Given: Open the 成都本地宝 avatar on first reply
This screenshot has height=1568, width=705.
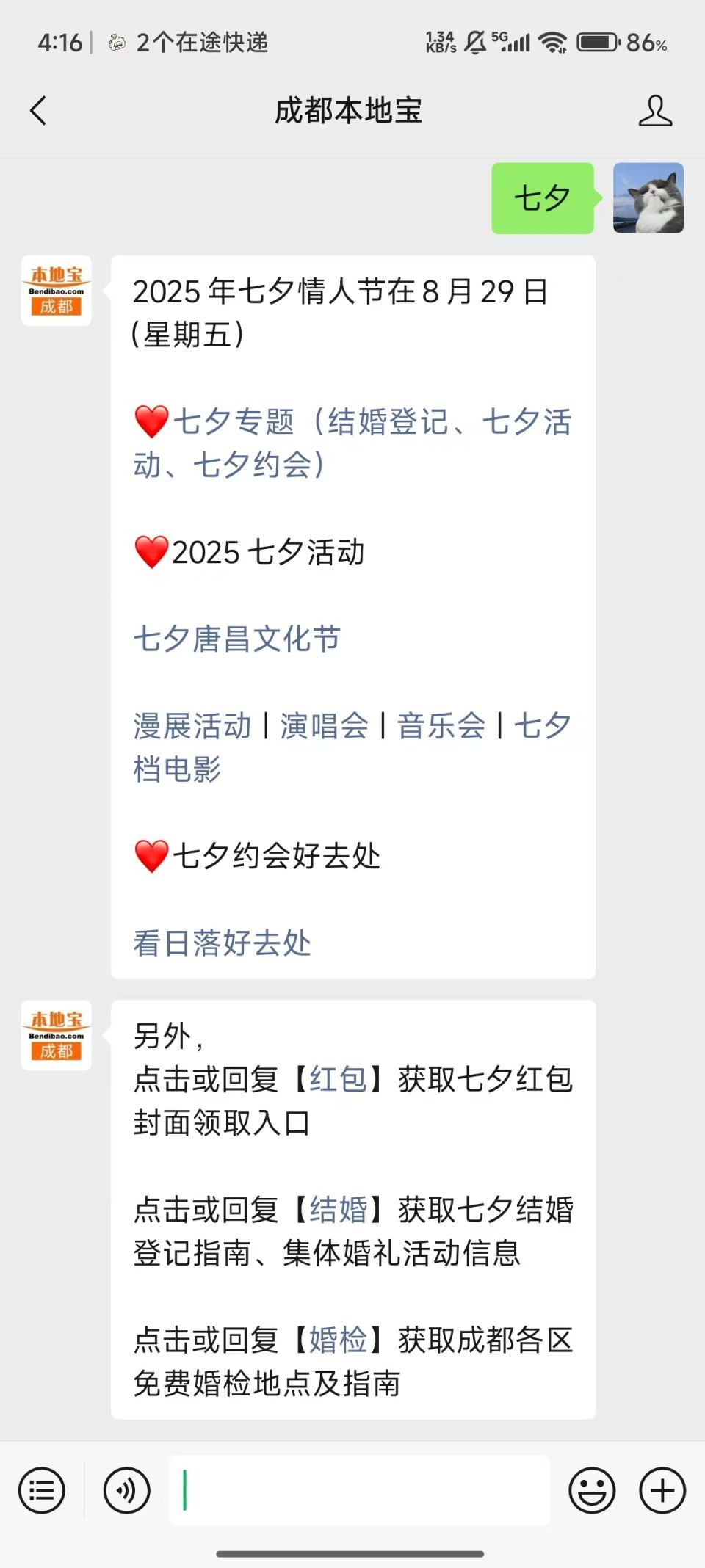Looking at the screenshot, I should [x=57, y=291].
